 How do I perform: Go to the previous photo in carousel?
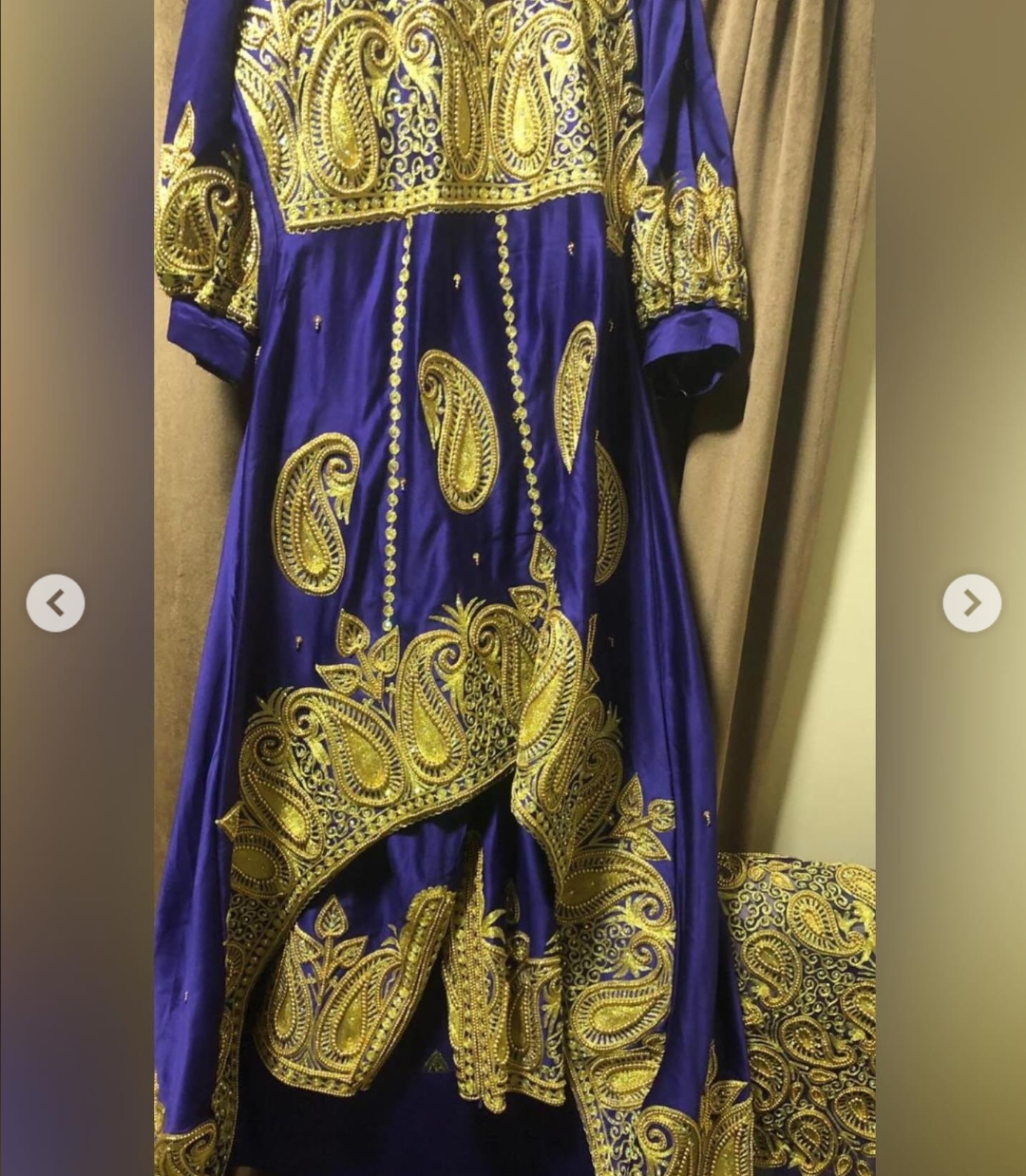point(55,603)
